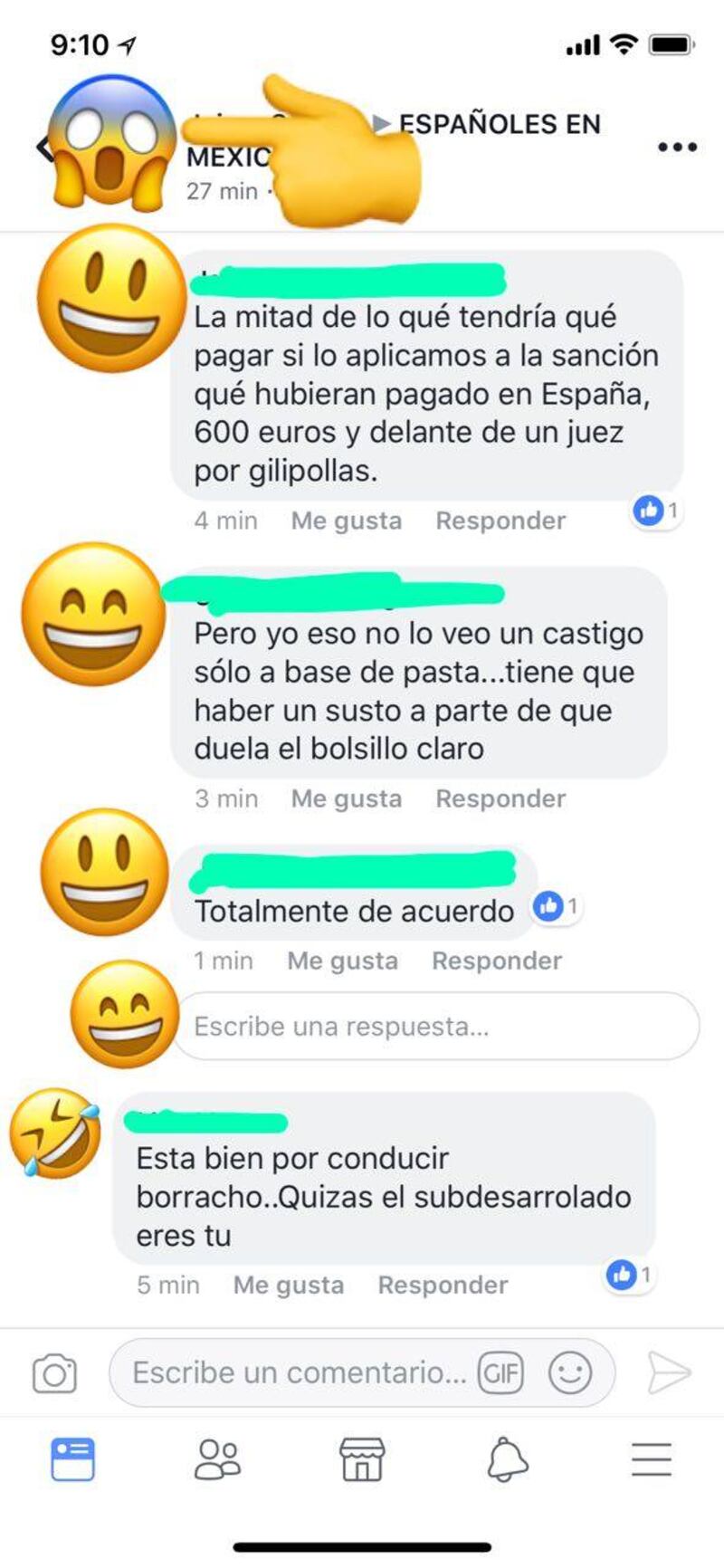Image resolution: width=724 pixels, height=1568 pixels.
Task: Like the 'Totalmente de acuerdo' comment
Action: (342, 961)
